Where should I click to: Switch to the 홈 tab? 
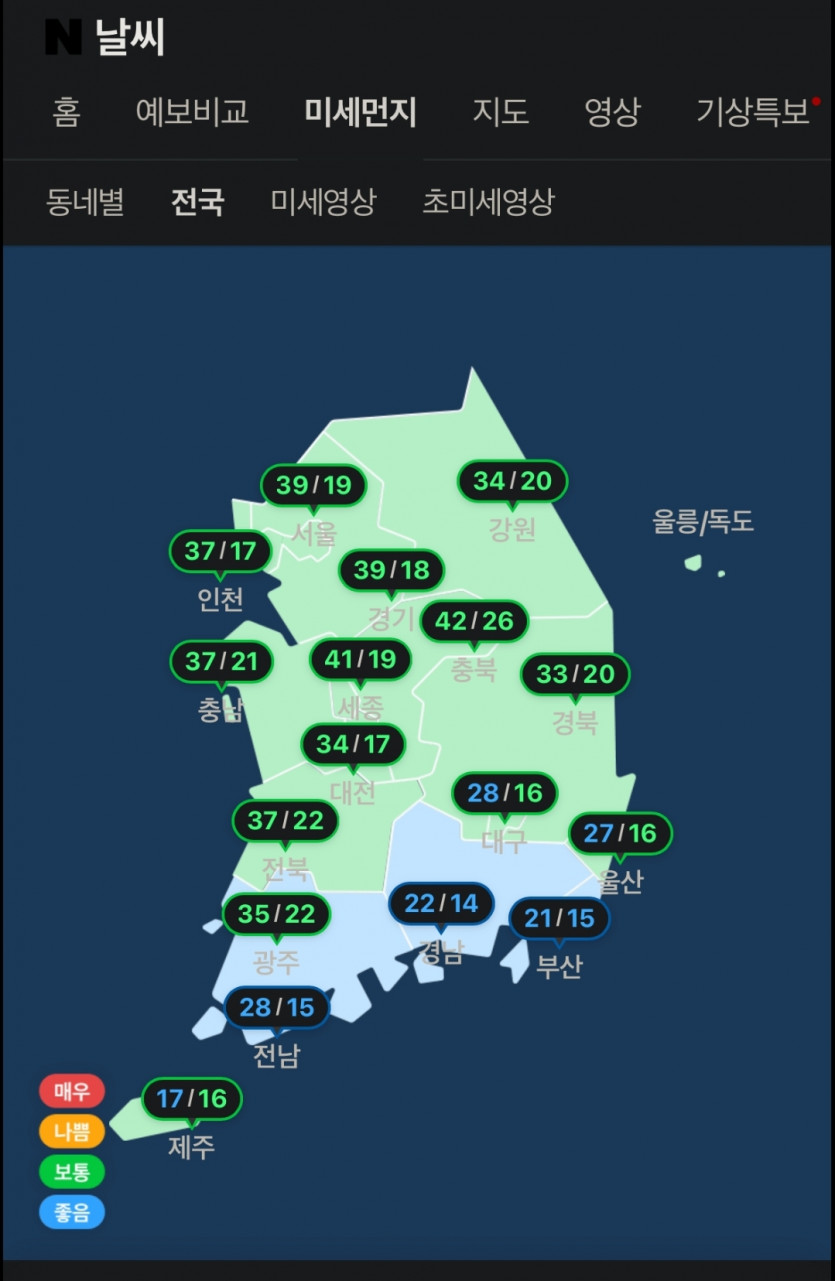66,112
